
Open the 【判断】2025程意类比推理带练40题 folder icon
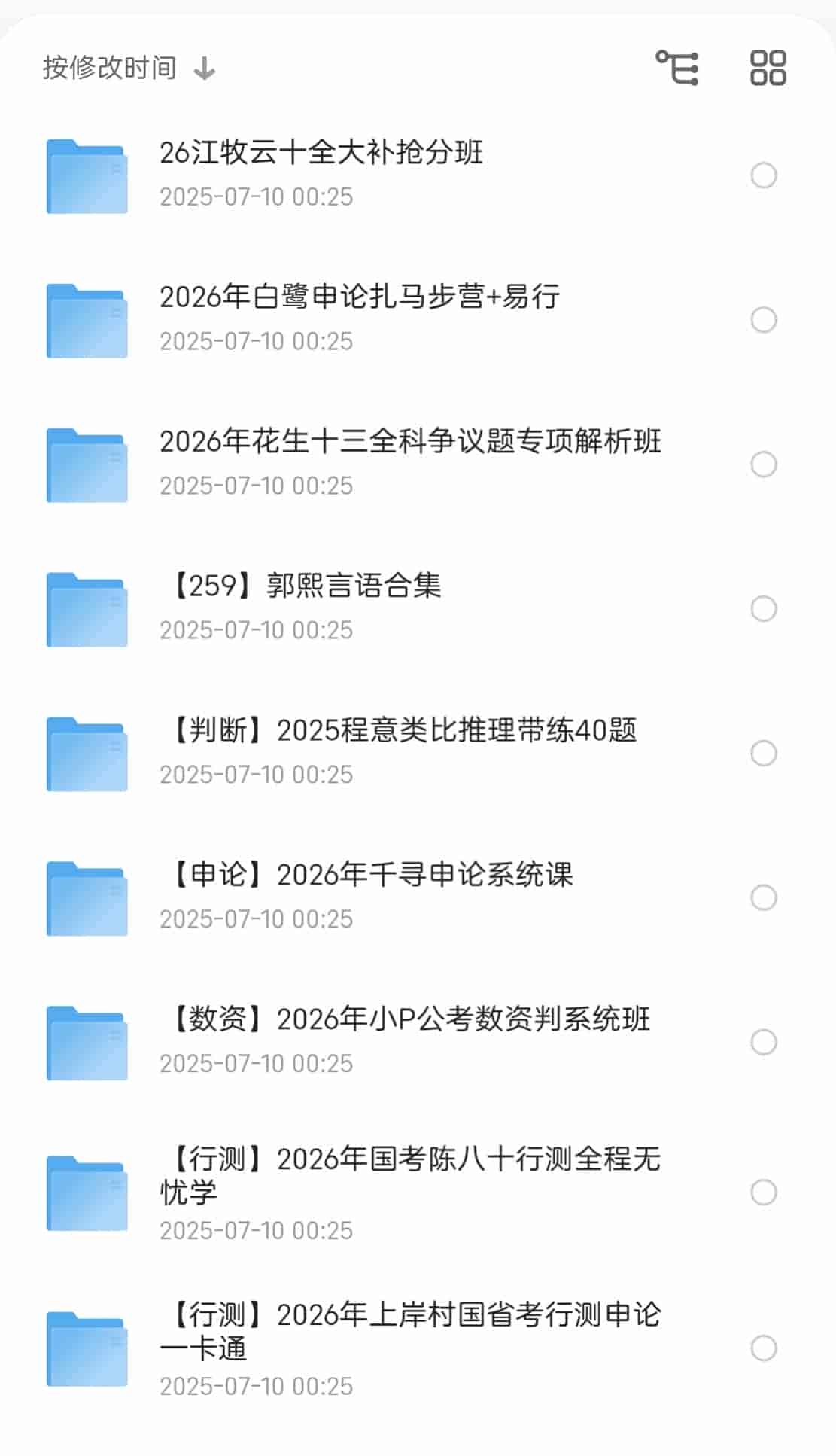[86, 753]
